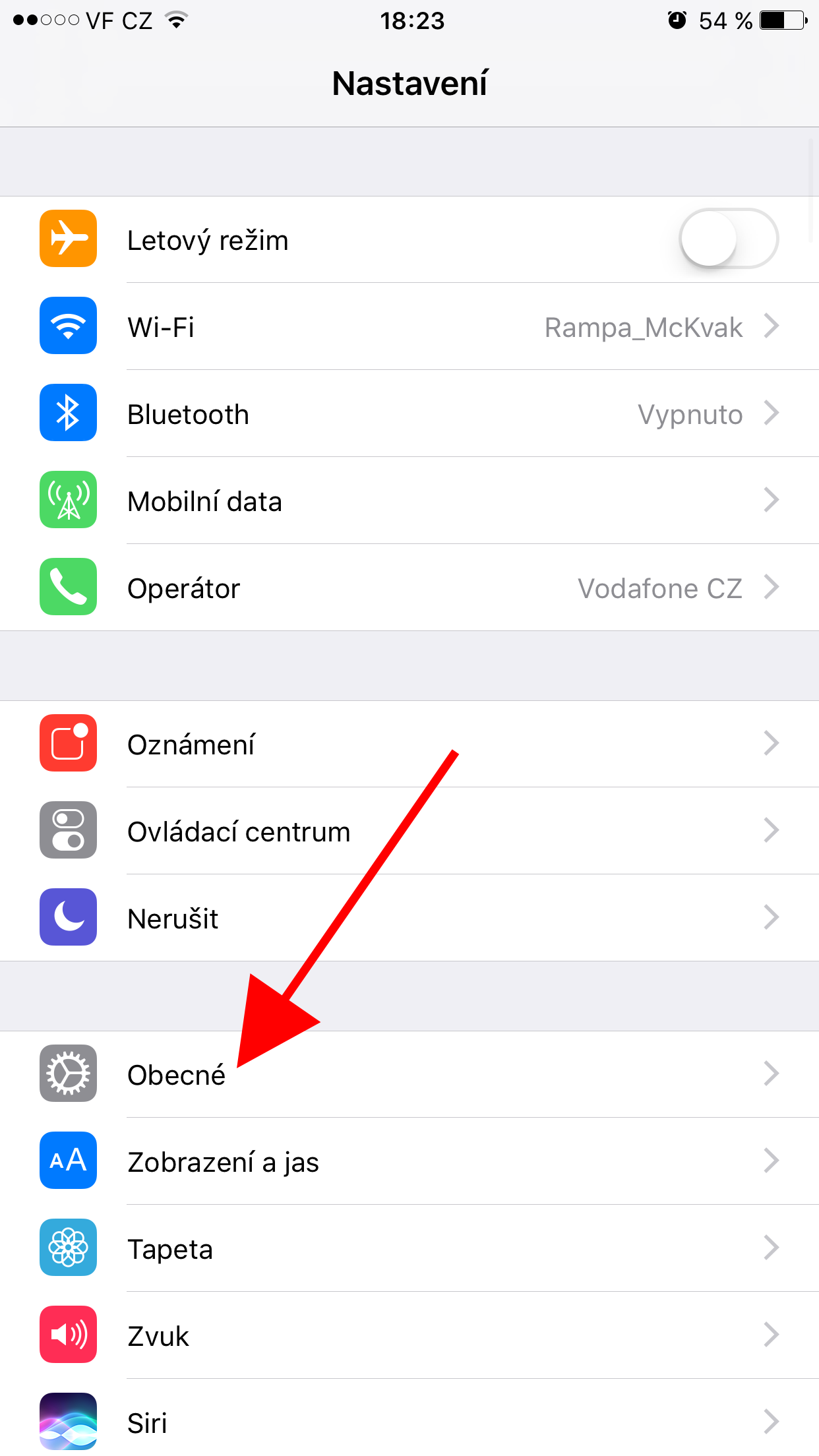Open Obecné settings
The image size is (819, 1456).
pos(409,1075)
